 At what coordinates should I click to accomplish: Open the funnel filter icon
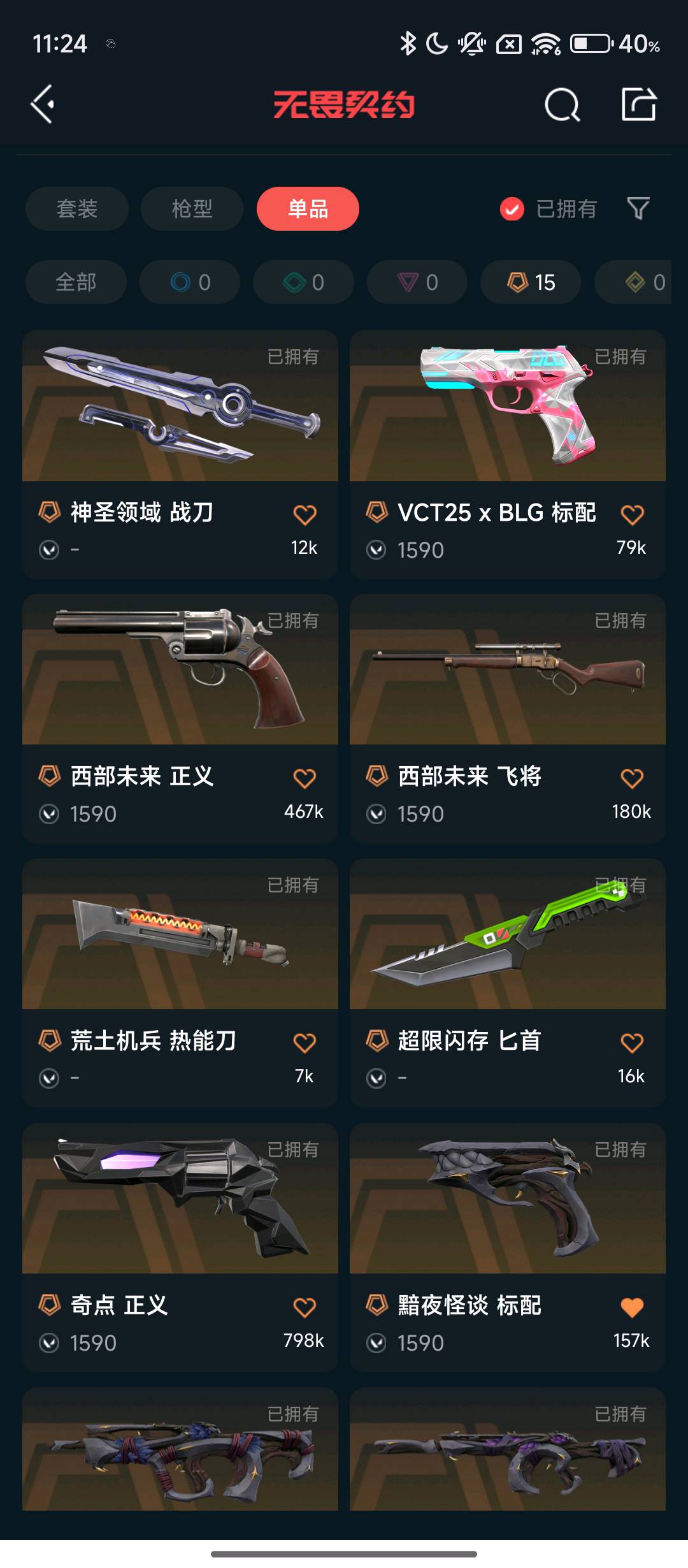pos(638,208)
